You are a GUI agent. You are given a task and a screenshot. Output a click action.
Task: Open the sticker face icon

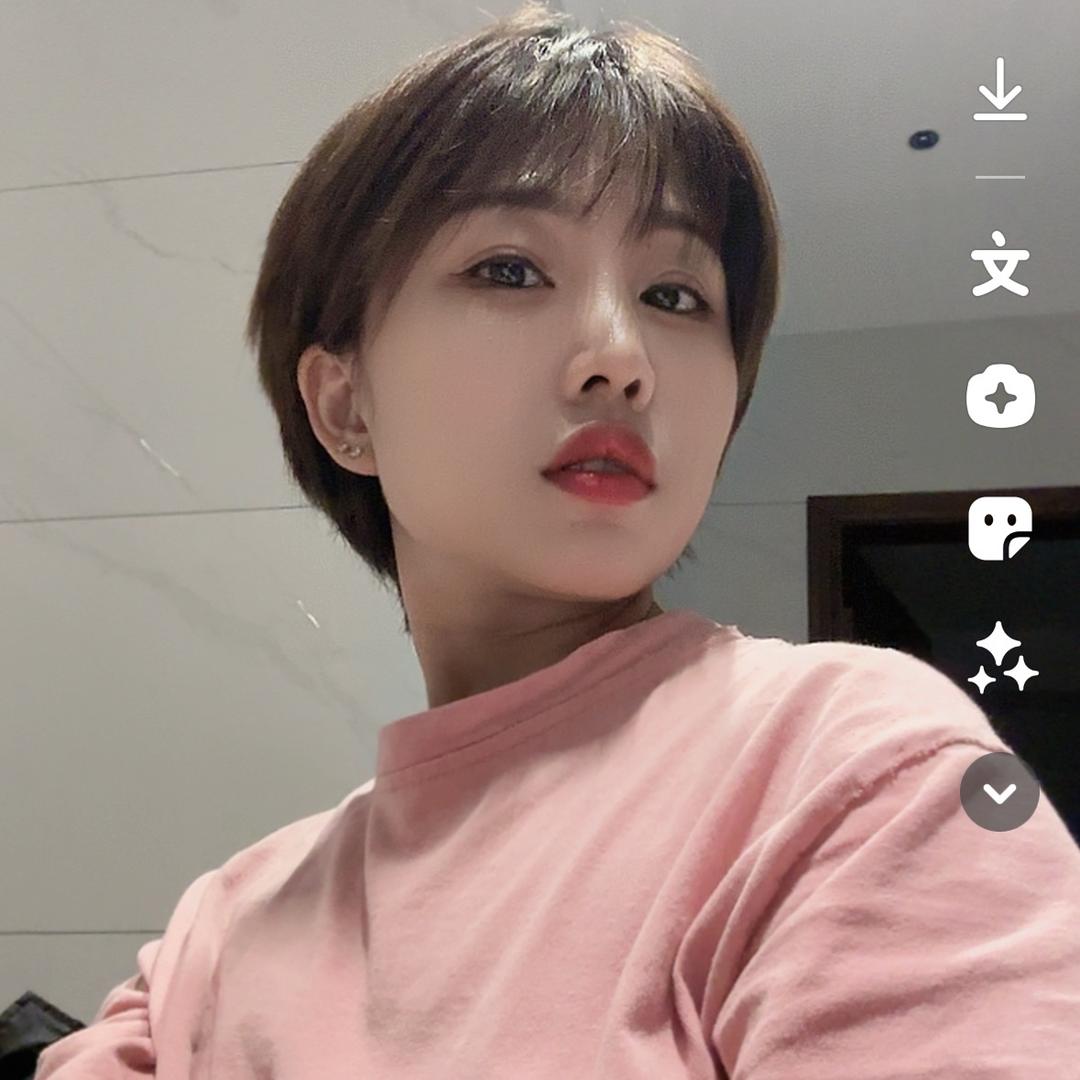(x=1000, y=528)
